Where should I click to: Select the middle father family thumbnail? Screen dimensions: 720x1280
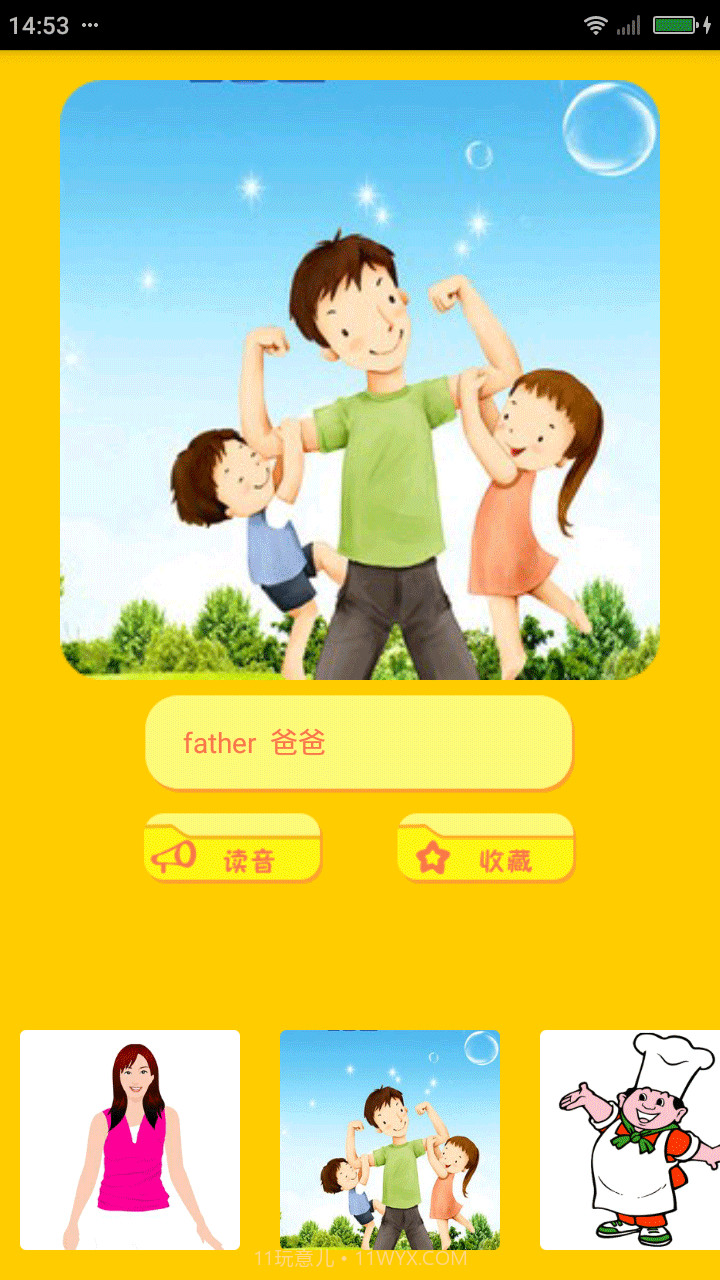[x=389, y=1140]
